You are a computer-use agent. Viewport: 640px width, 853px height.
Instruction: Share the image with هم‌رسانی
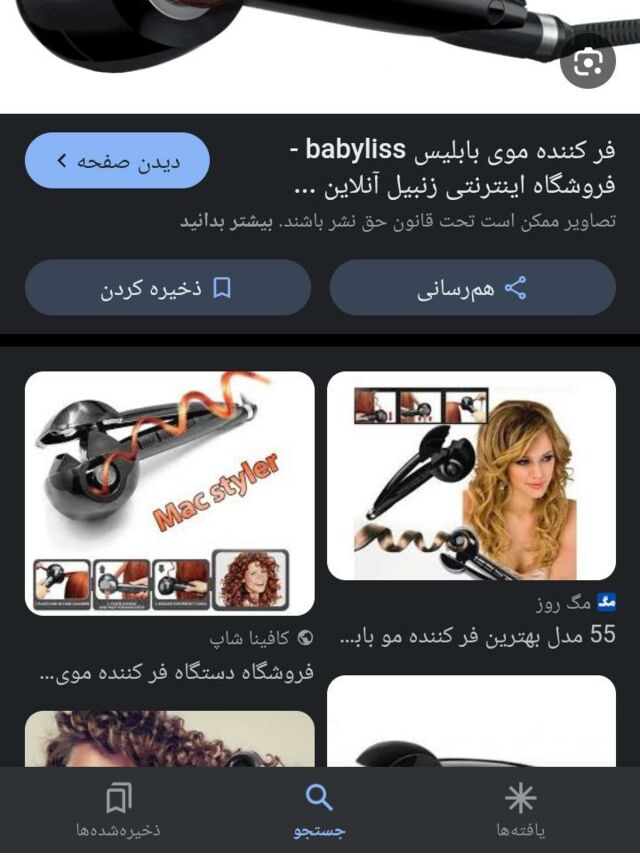coord(472,289)
